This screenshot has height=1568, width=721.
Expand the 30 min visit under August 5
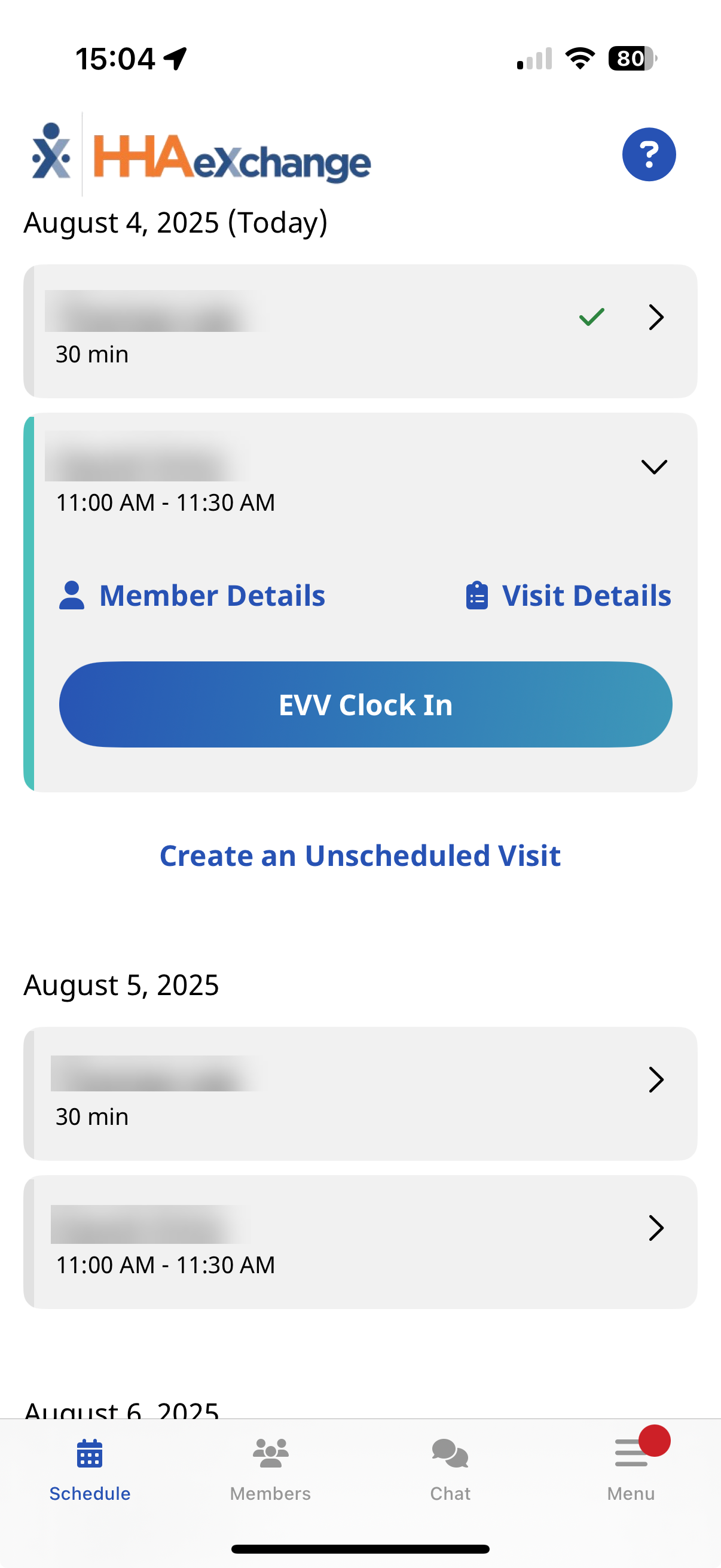click(x=656, y=1080)
